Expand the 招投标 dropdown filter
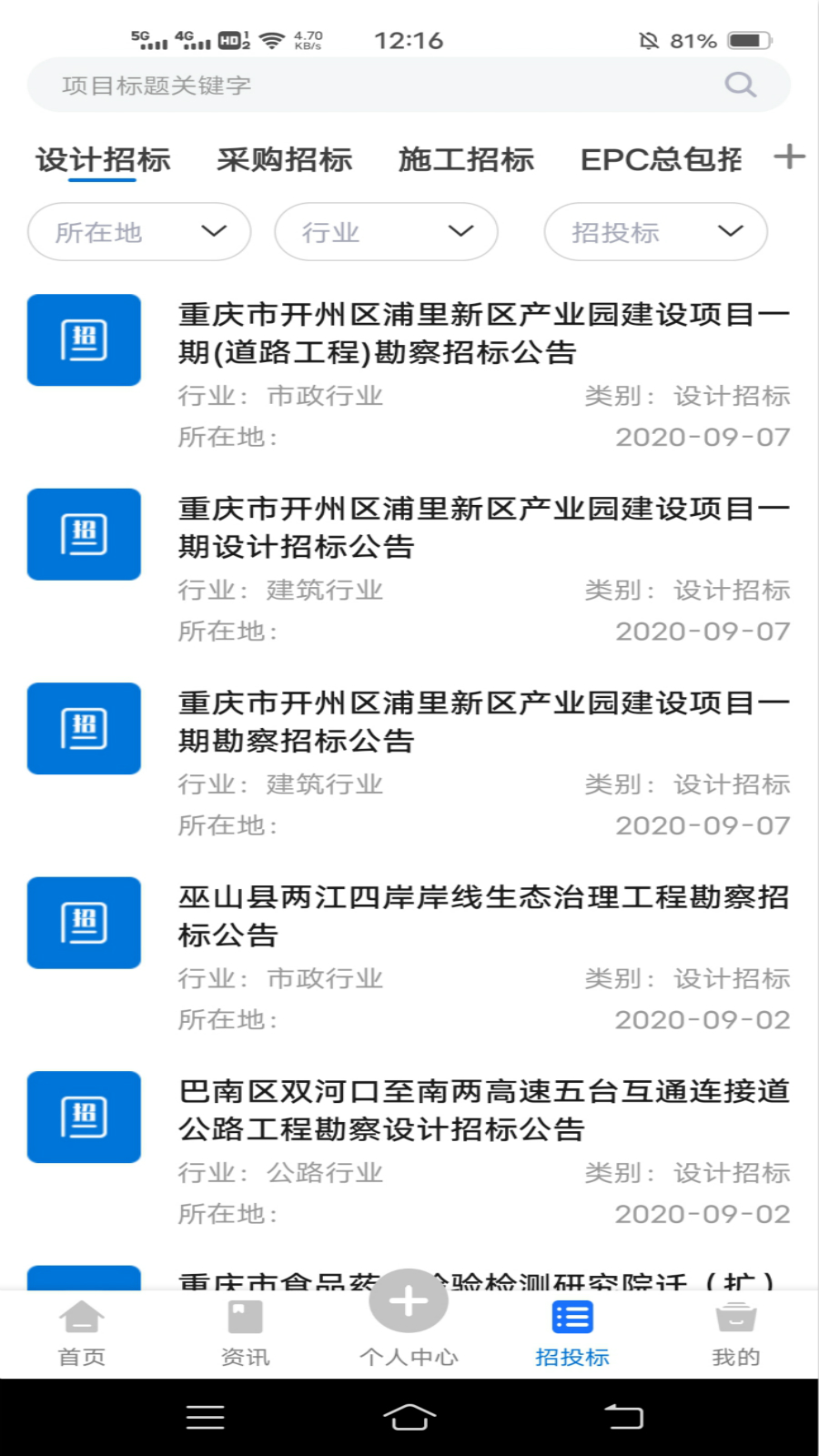Image resolution: width=819 pixels, height=1456 pixels. (655, 232)
